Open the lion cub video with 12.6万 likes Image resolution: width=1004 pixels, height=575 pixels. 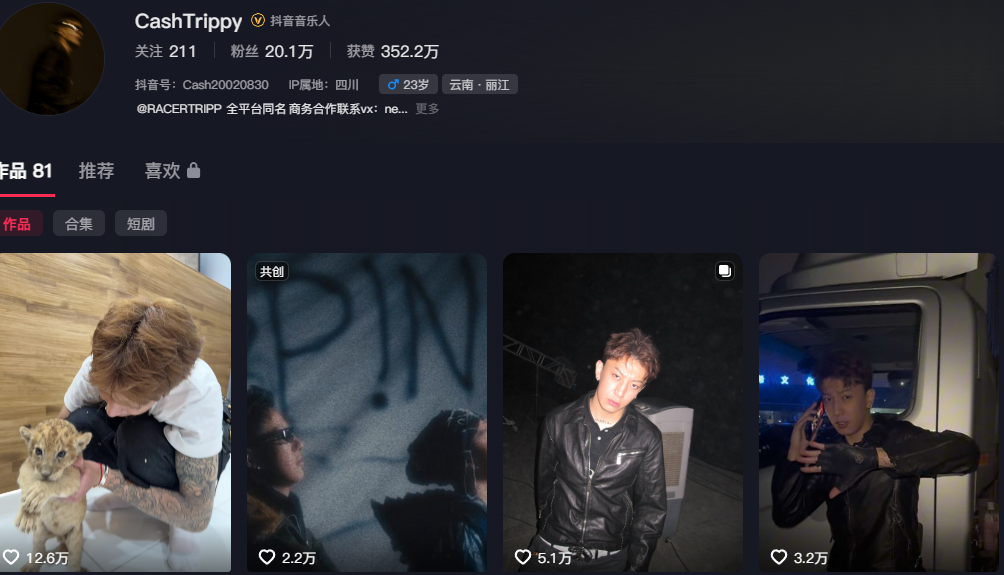pyautogui.click(x=115, y=410)
